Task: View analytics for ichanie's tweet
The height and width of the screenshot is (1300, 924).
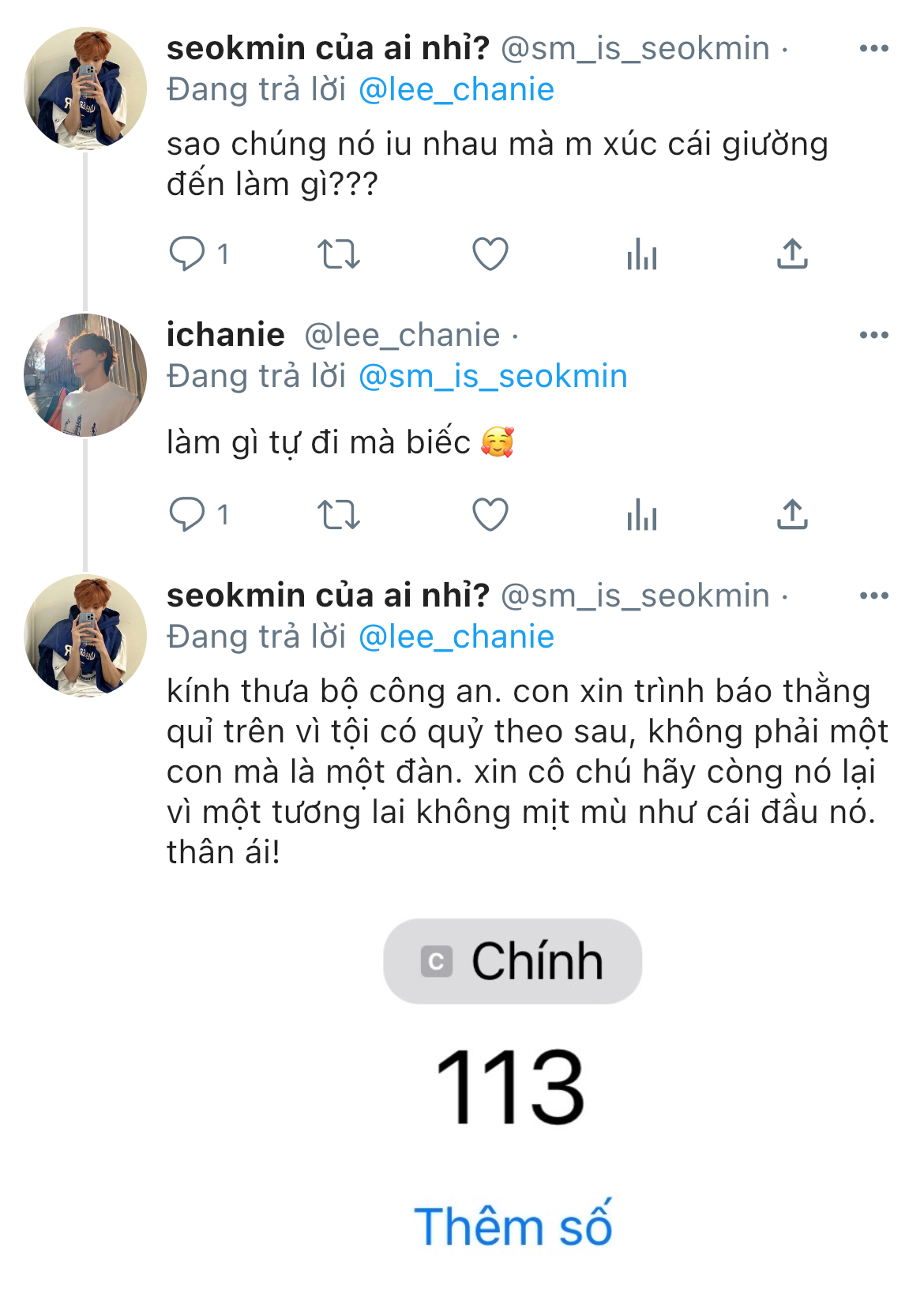Action: 642,515
